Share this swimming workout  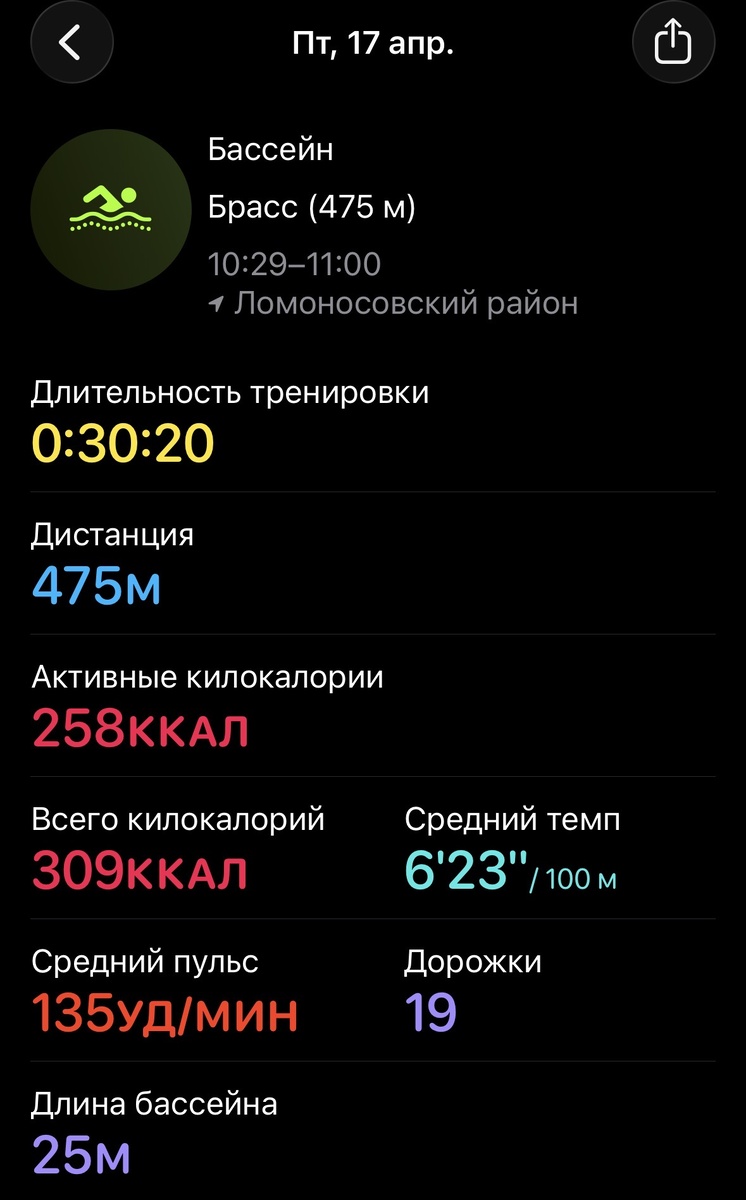(x=673, y=43)
